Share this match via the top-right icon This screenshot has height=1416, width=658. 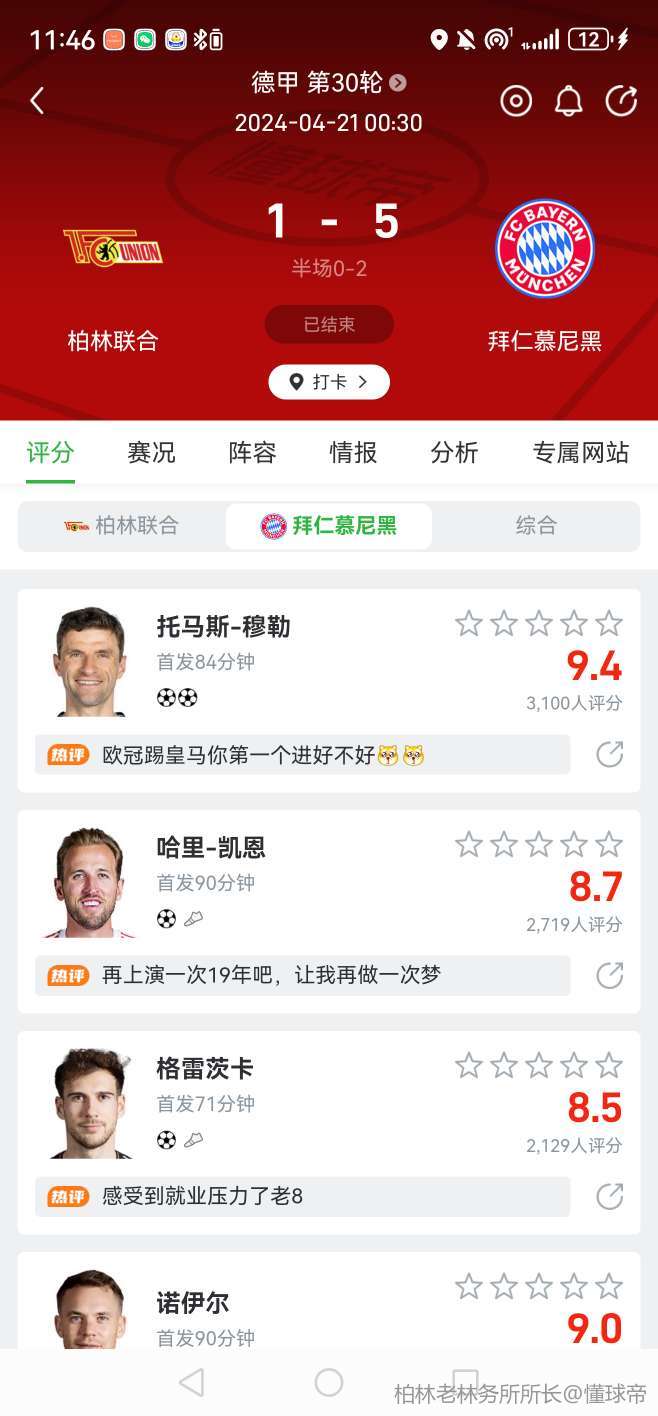(x=621, y=101)
